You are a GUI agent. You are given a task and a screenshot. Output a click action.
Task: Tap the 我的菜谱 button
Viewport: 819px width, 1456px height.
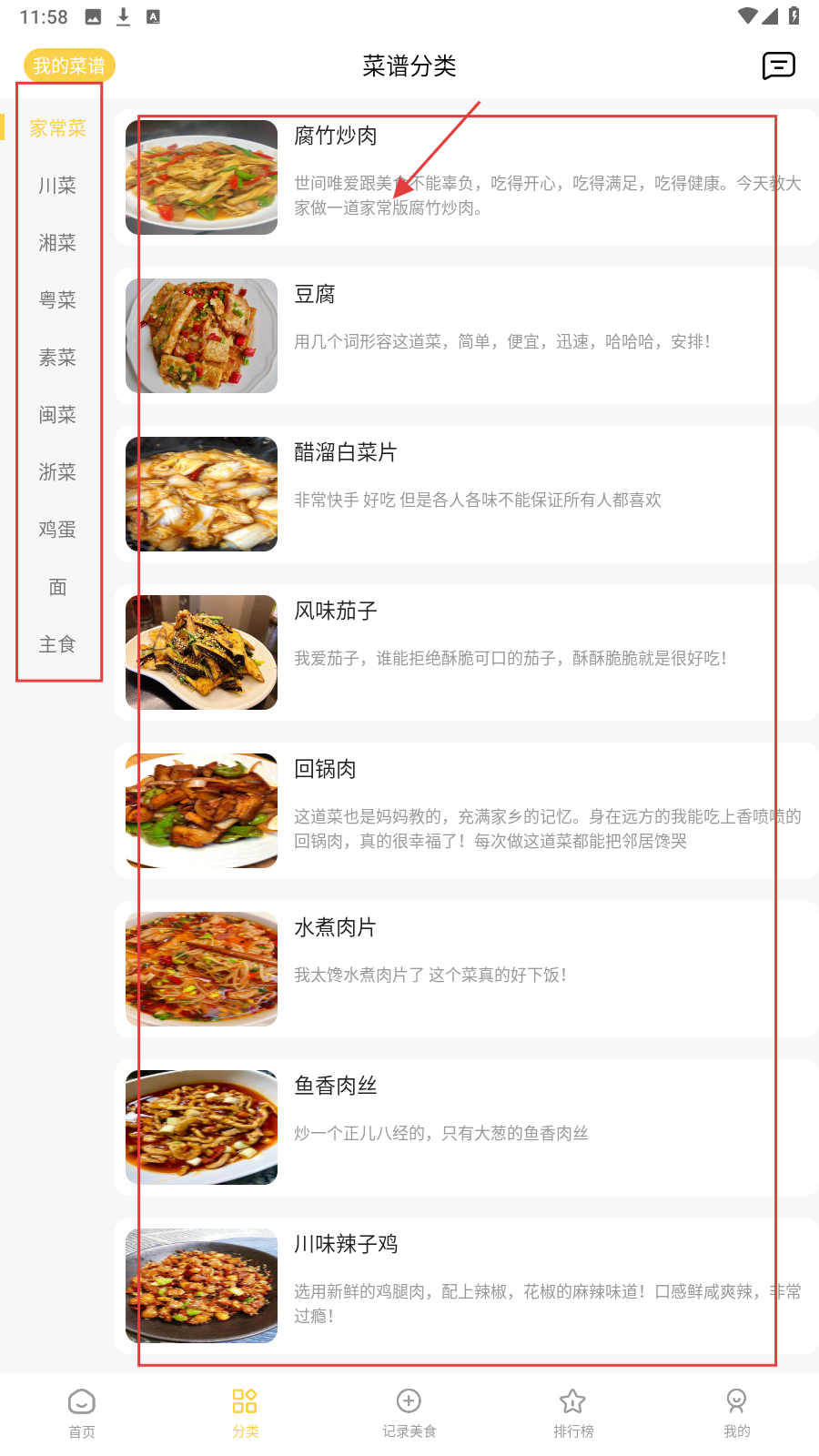pos(69,66)
